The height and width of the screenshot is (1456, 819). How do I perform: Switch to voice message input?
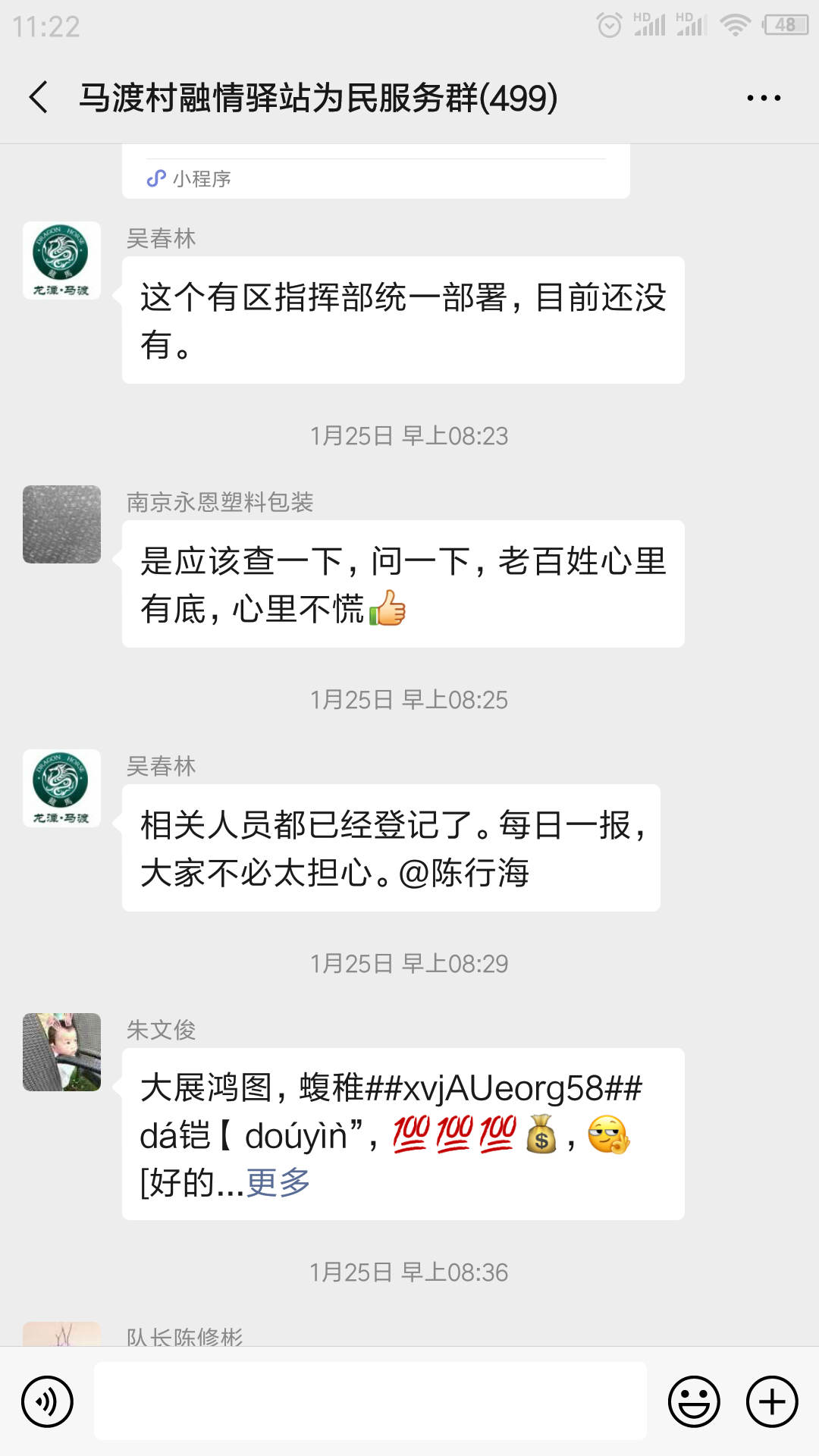click(48, 1401)
